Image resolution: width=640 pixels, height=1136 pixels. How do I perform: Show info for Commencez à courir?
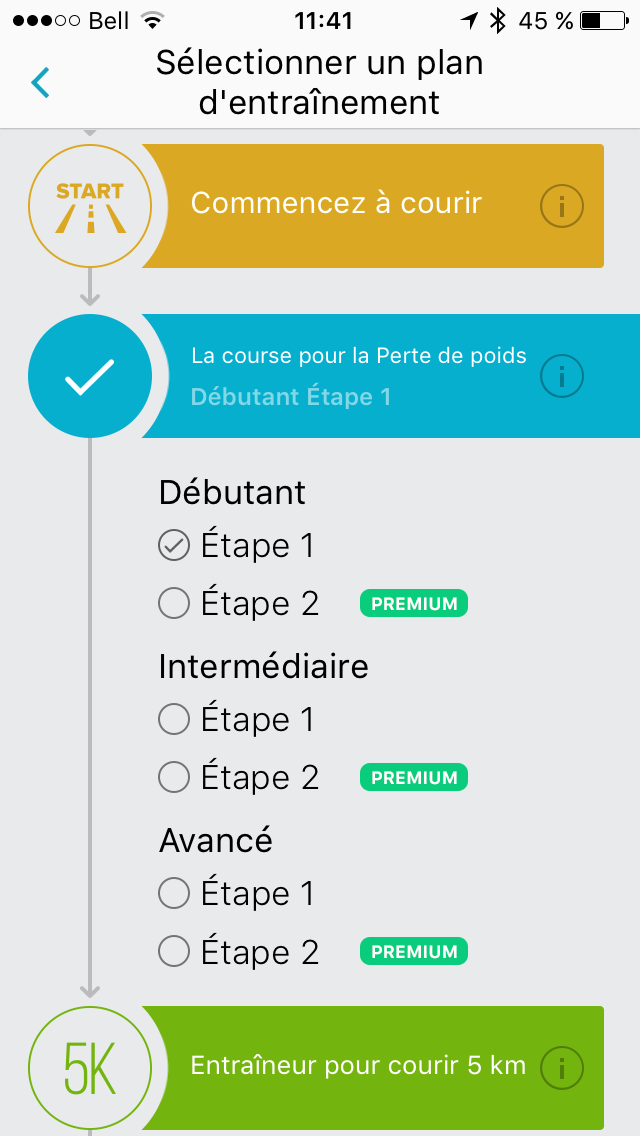point(562,206)
